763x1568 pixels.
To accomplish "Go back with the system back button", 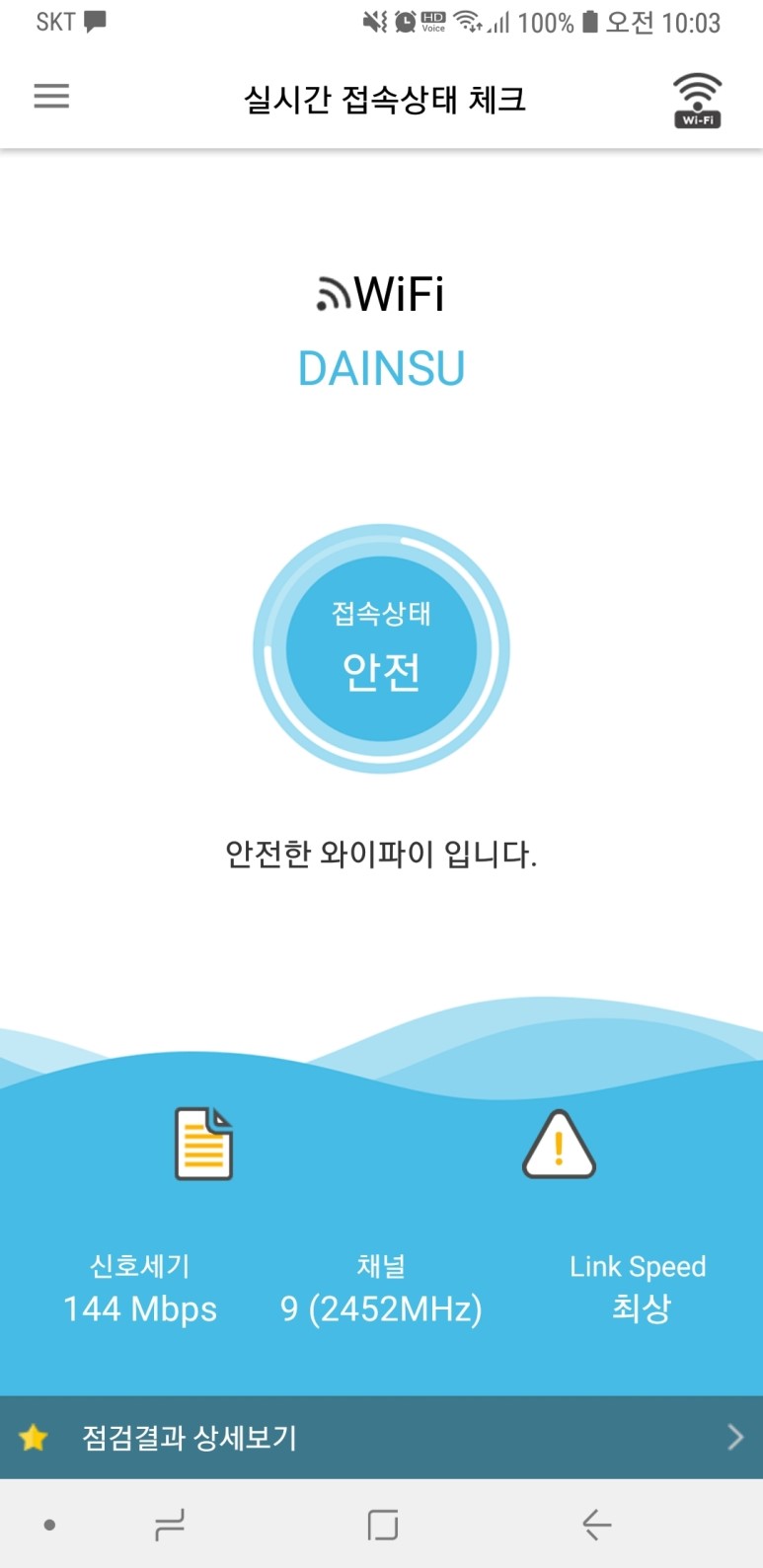I will click(596, 1525).
